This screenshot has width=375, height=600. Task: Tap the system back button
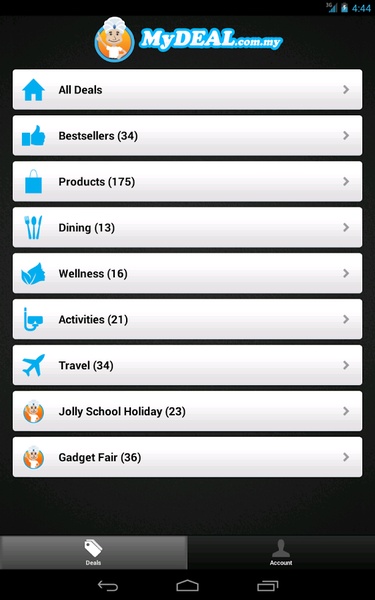(108, 585)
